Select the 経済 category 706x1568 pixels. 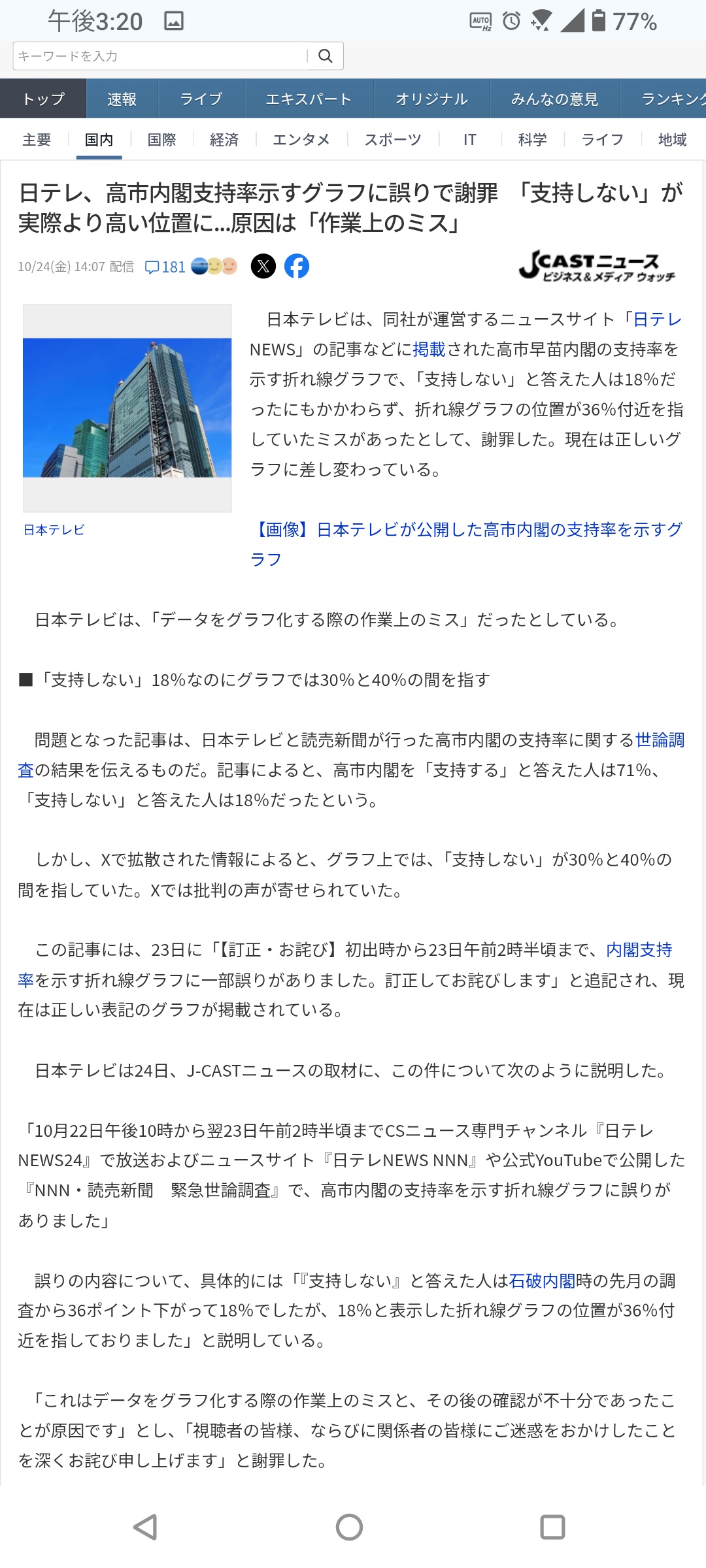click(224, 140)
